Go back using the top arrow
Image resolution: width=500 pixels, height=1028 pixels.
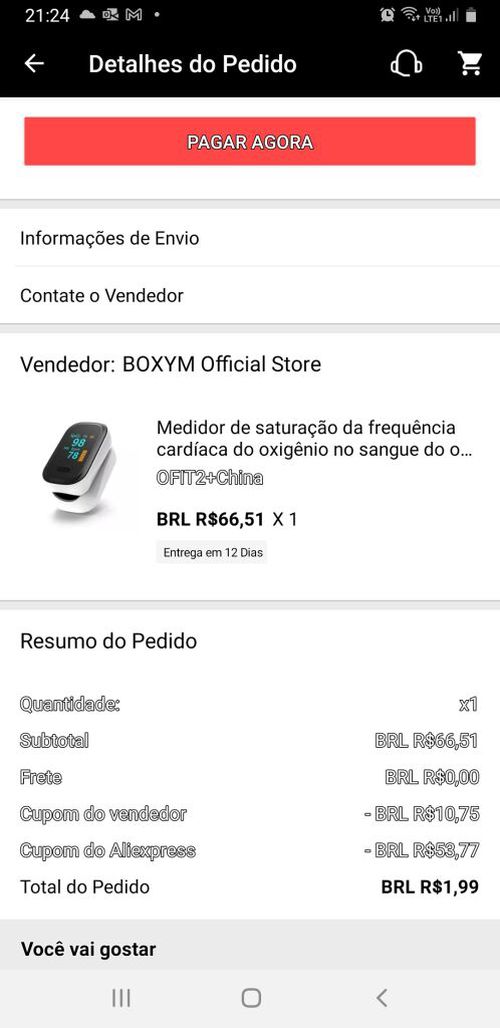(x=34, y=64)
